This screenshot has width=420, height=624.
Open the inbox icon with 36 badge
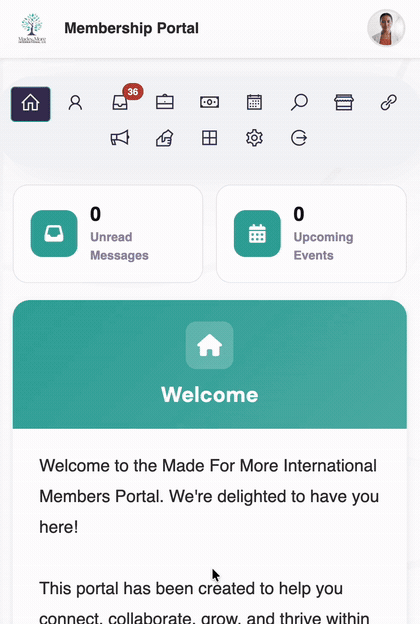pyautogui.click(x=120, y=103)
